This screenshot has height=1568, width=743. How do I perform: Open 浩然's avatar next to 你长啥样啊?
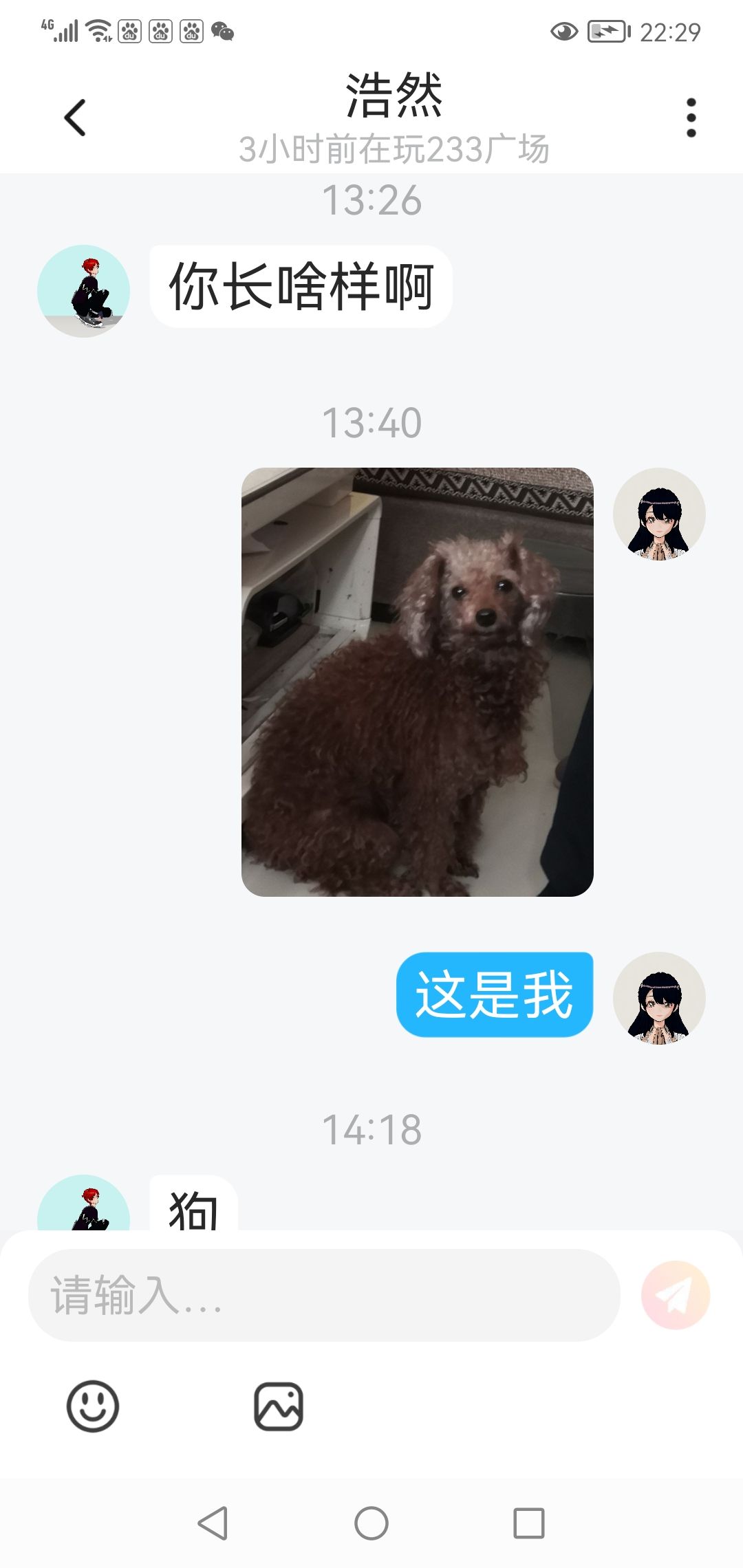pyautogui.click(x=83, y=291)
